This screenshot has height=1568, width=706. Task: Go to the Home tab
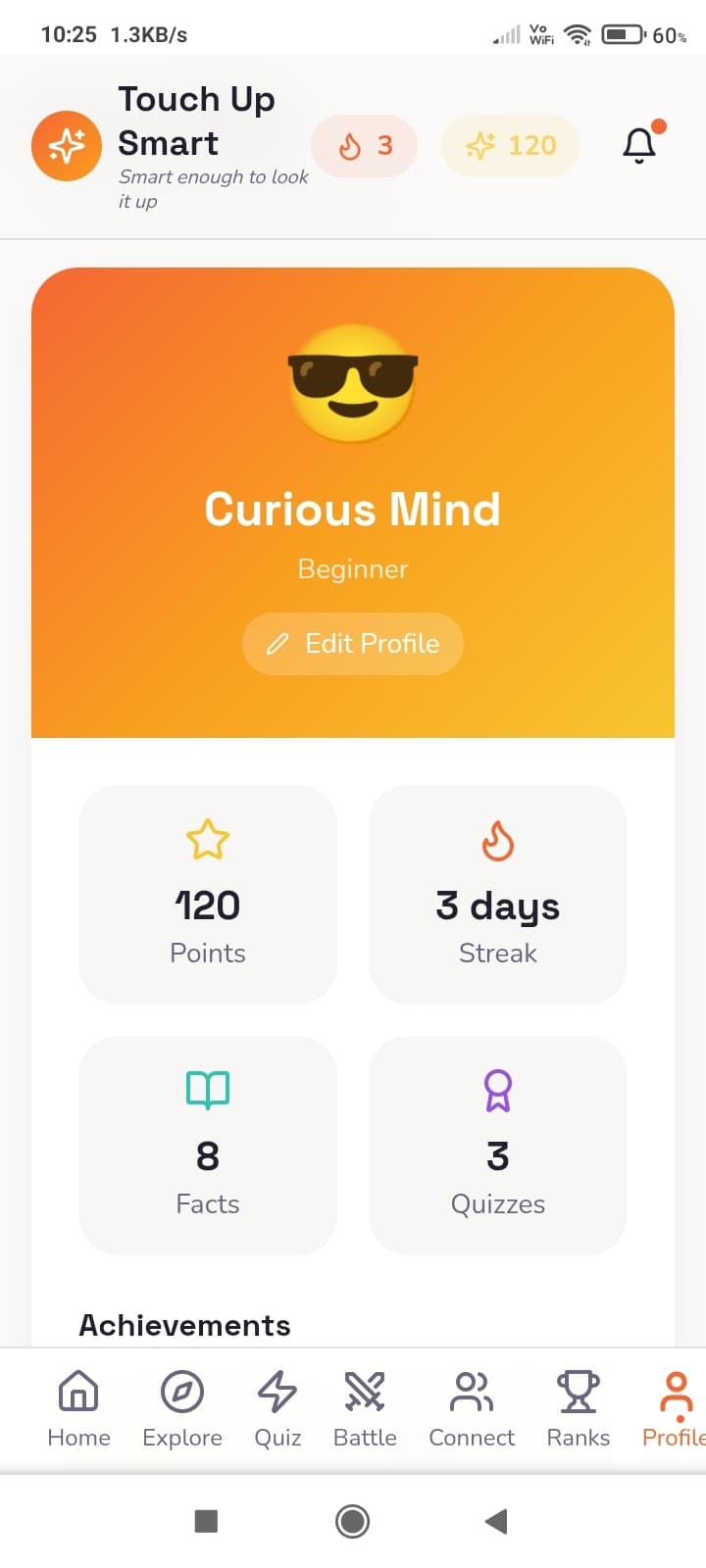78,1409
